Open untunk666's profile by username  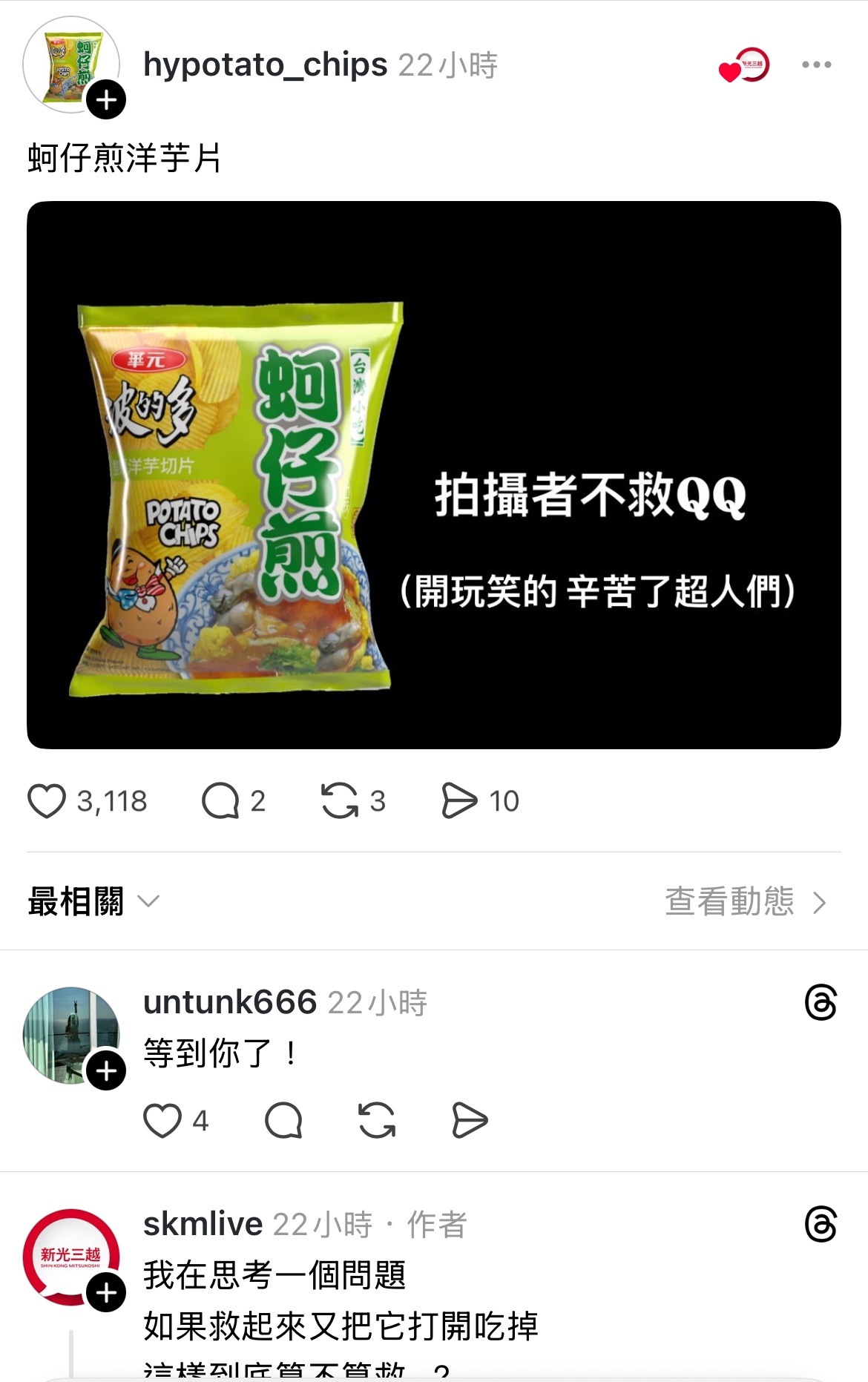(x=230, y=1002)
